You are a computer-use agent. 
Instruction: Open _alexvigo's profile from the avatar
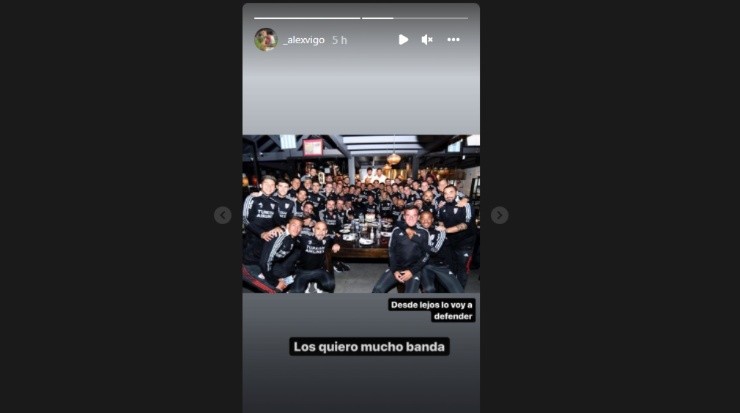click(265, 39)
